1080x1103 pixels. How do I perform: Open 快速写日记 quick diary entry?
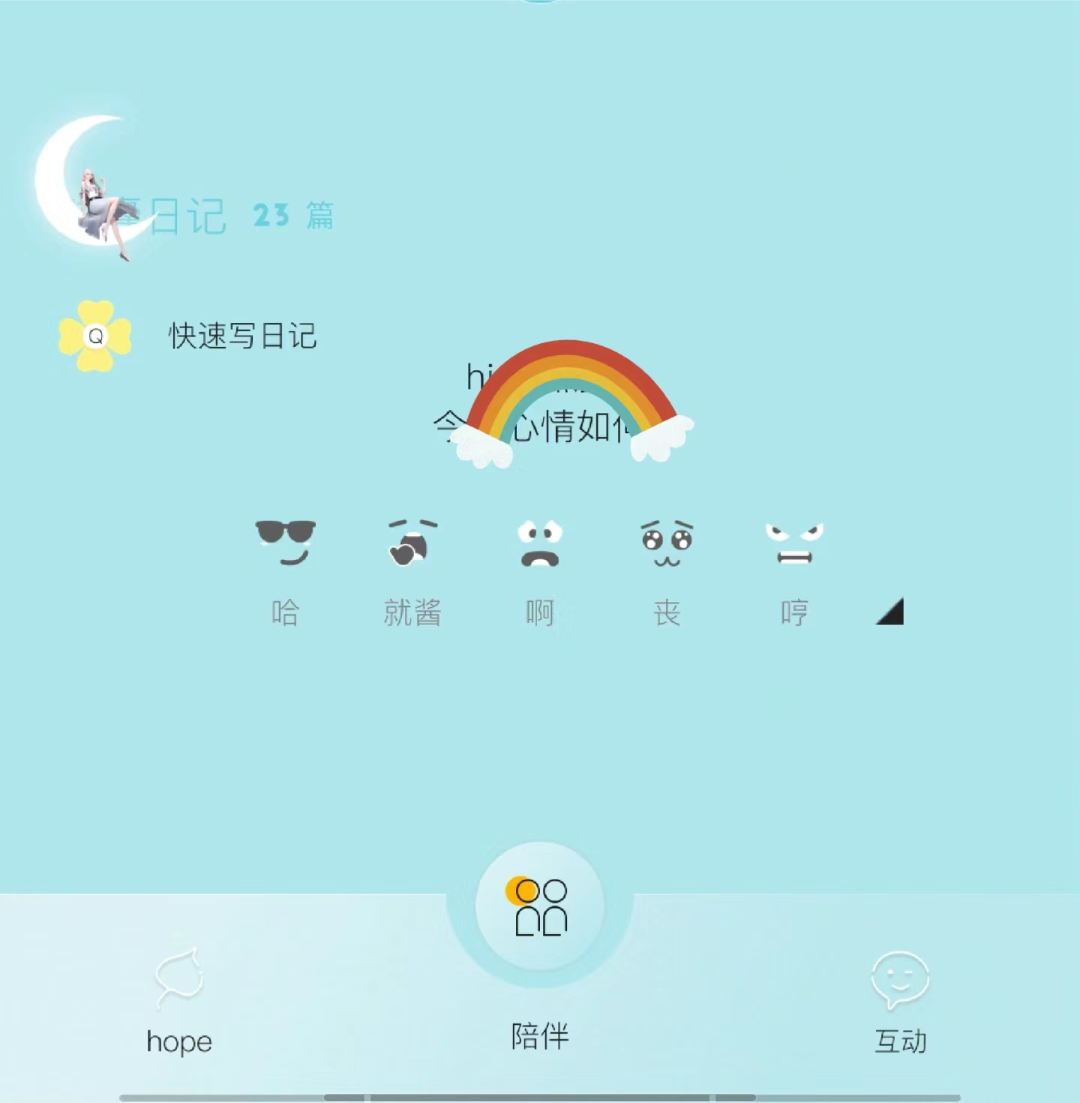pyautogui.click(x=242, y=336)
